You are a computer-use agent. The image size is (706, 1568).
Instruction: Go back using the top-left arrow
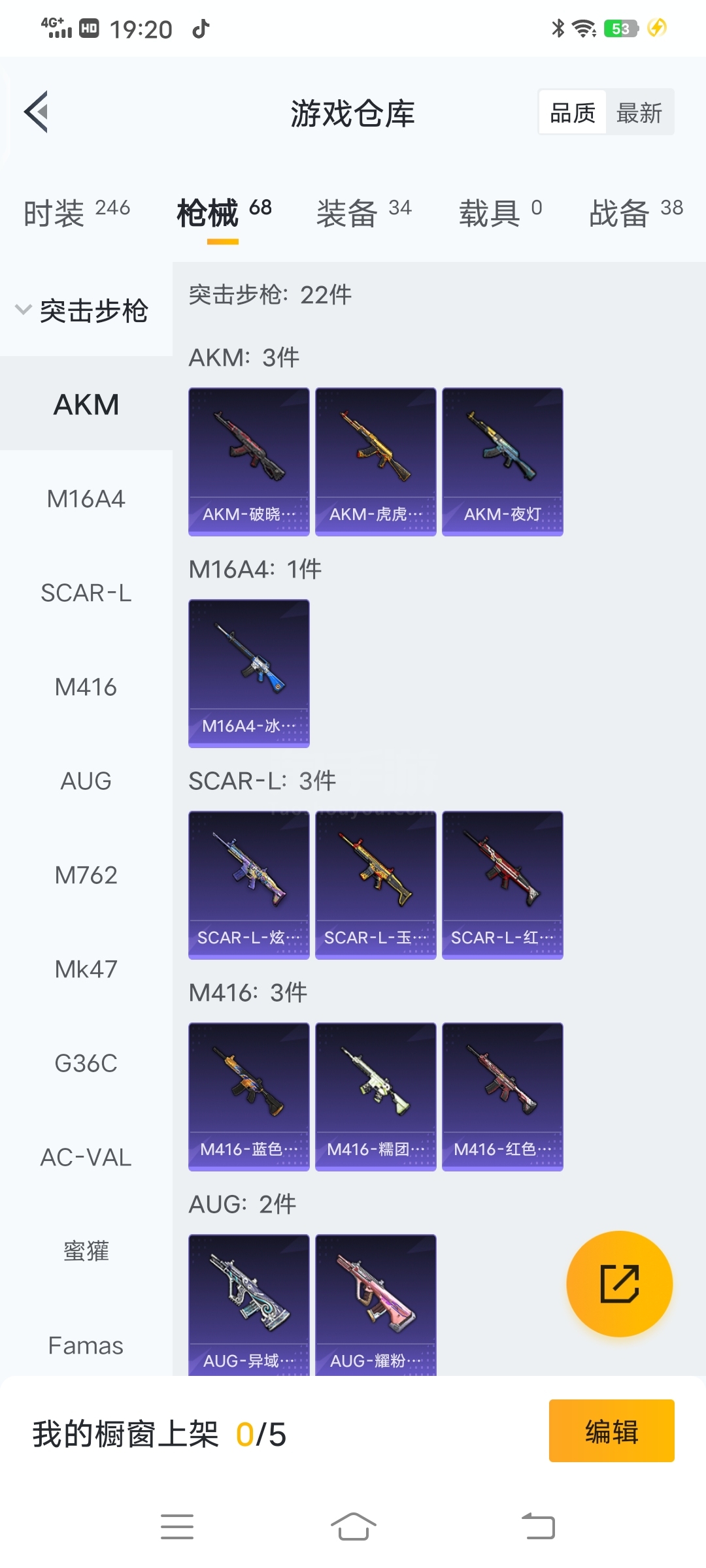pyautogui.click(x=37, y=112)
